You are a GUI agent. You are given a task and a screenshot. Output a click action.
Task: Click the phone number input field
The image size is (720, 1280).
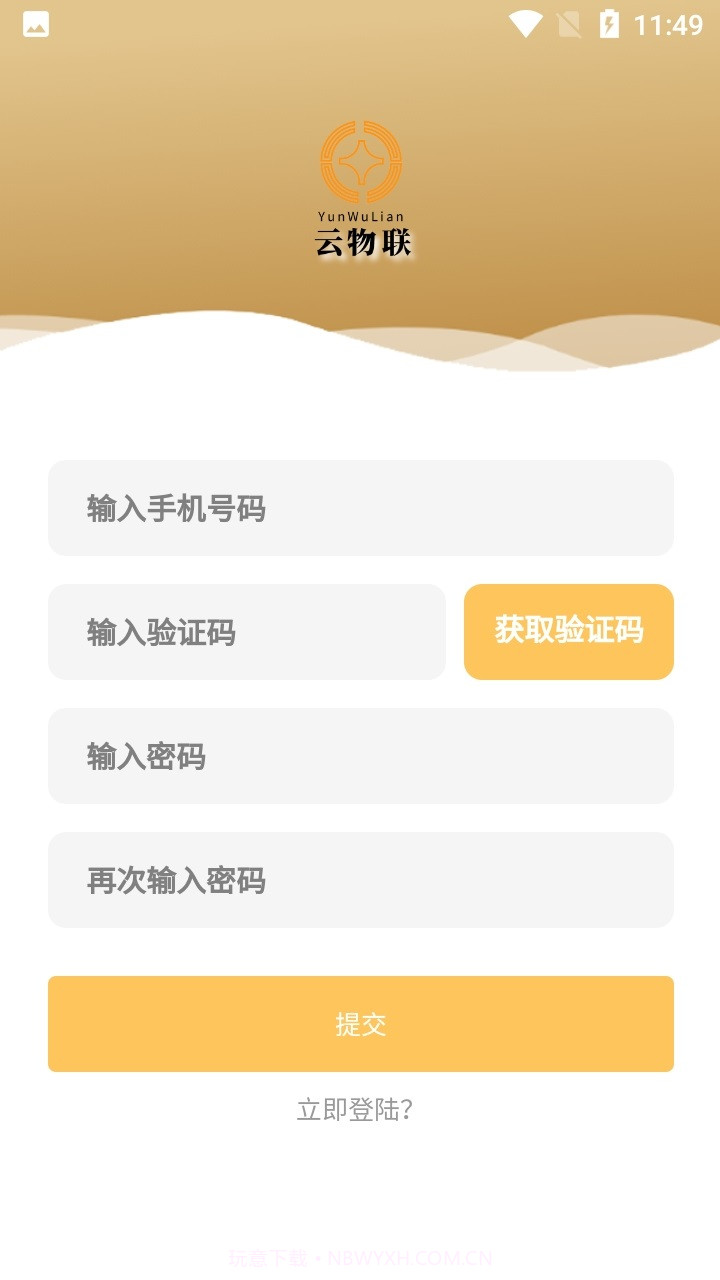[x=360, y=508]
